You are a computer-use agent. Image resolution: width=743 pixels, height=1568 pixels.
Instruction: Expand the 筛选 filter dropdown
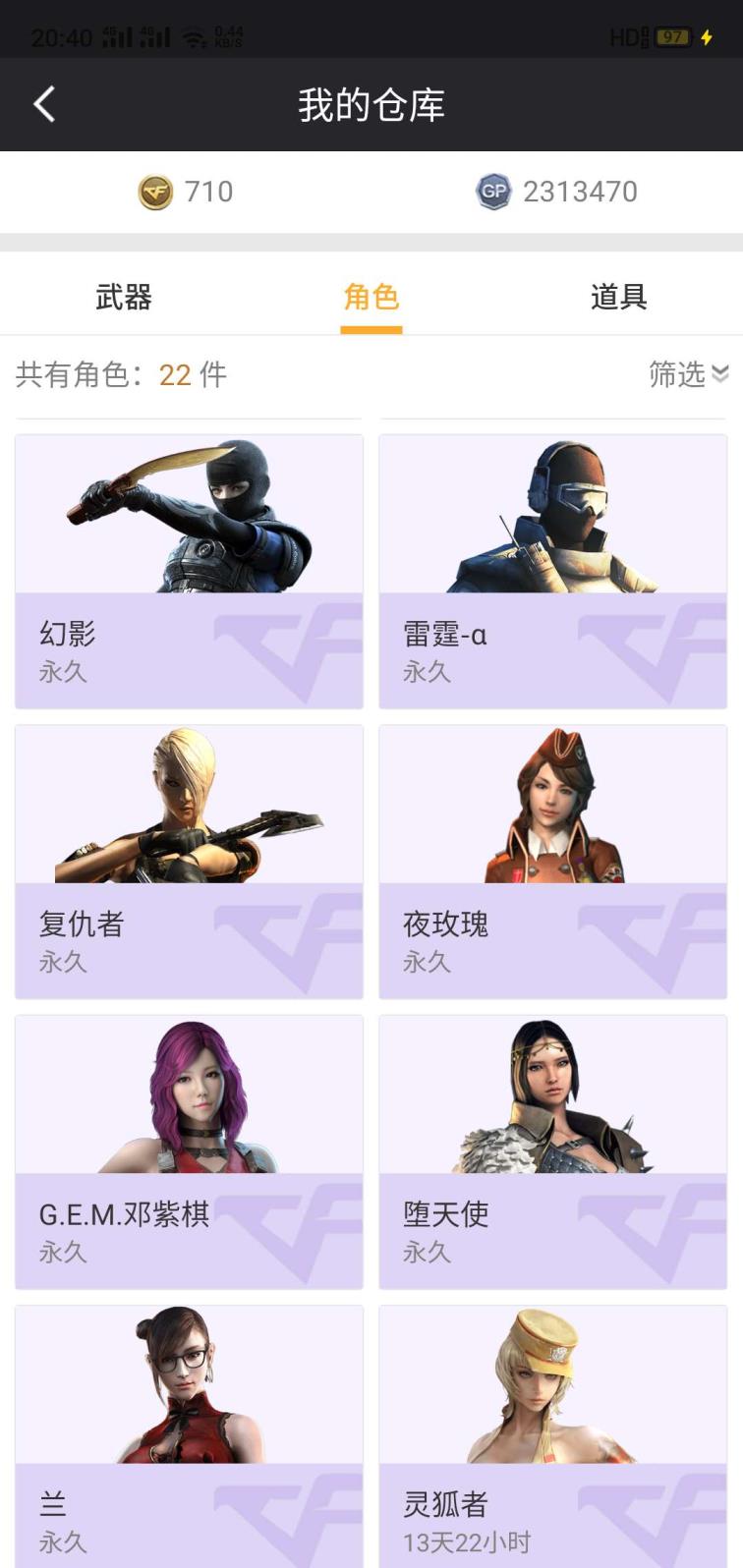point(688,374)
